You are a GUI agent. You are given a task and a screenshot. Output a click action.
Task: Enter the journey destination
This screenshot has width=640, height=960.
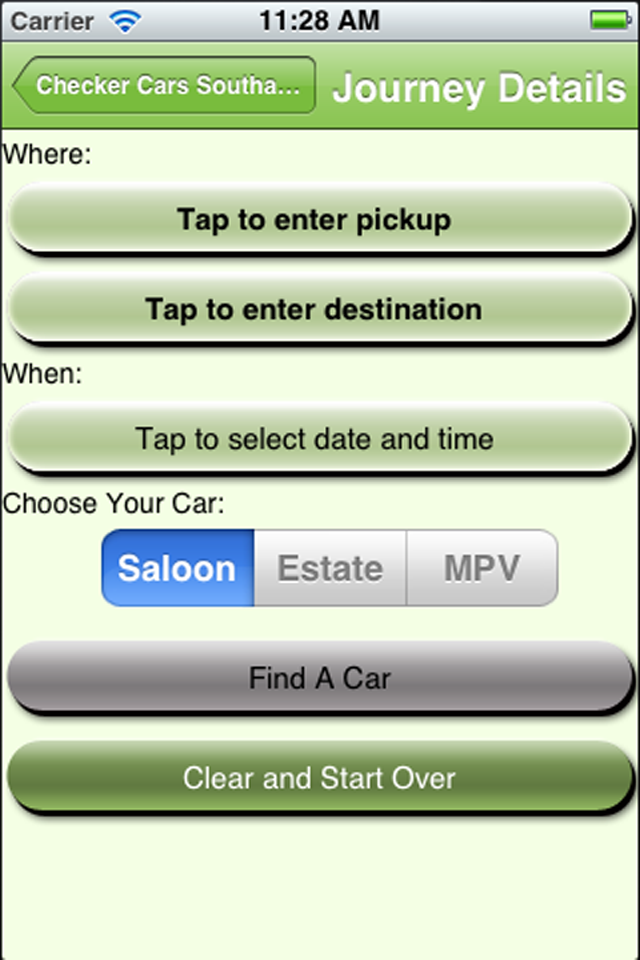[x=320, y=309]
